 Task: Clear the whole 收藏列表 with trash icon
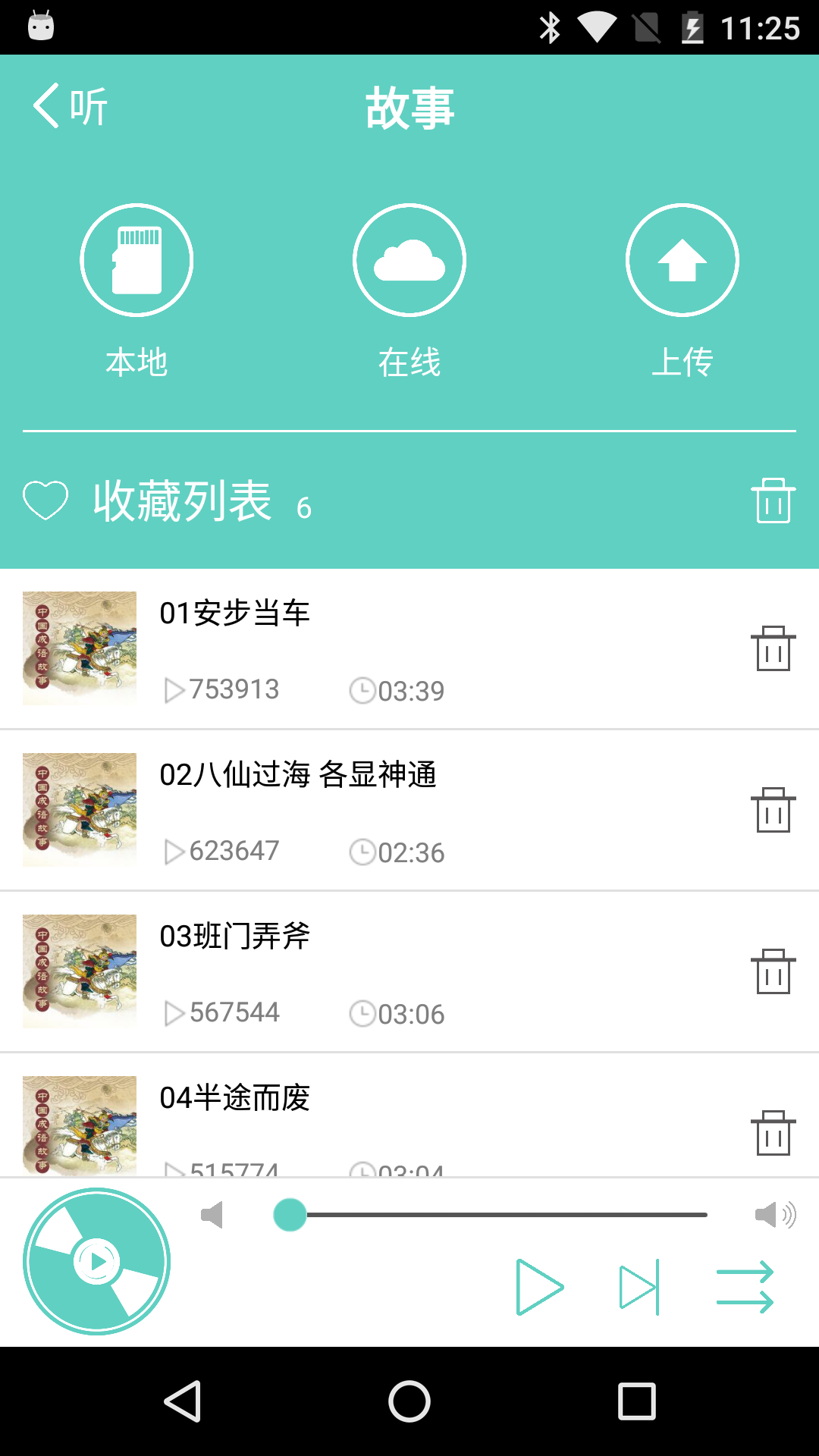click(x=773, y=500)
